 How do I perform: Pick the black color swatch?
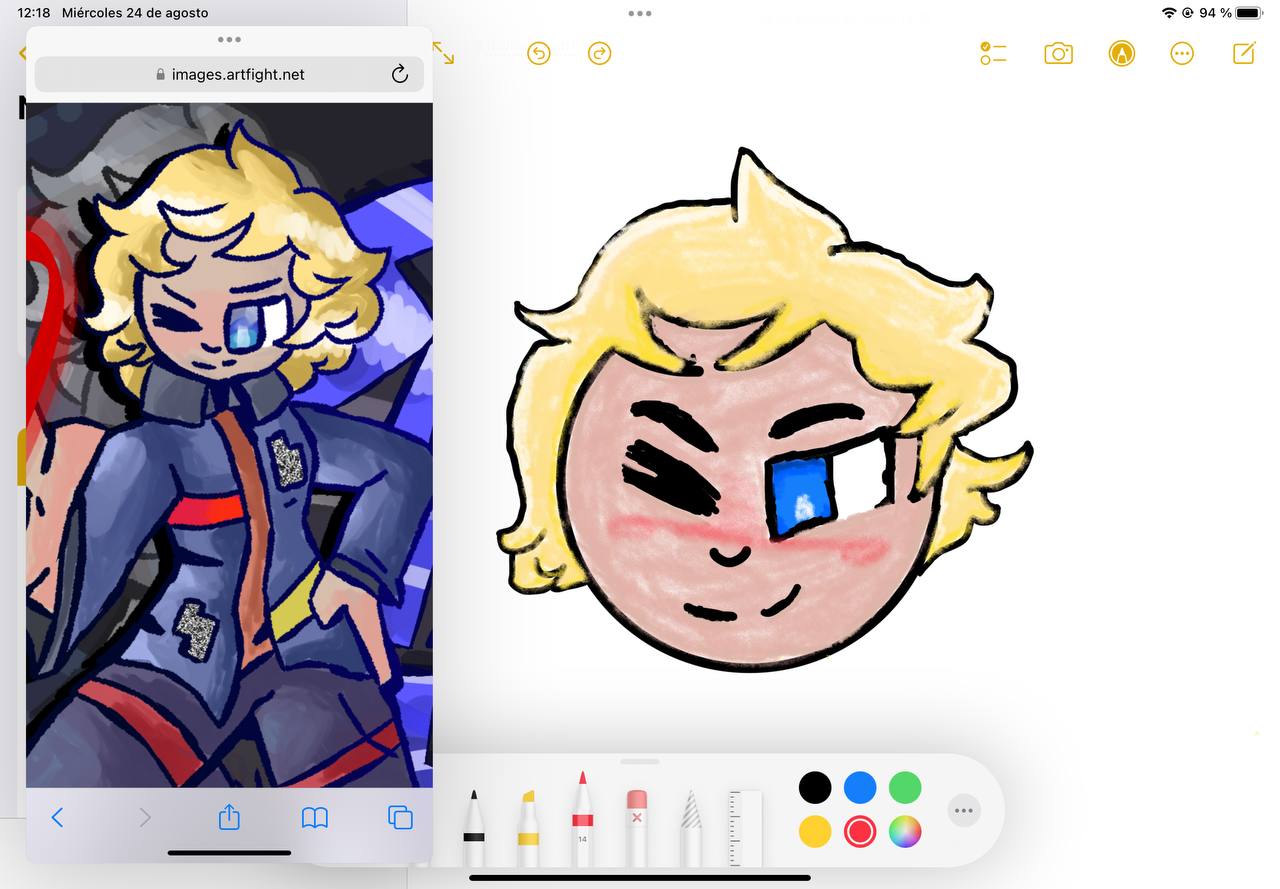click(815, 787)
